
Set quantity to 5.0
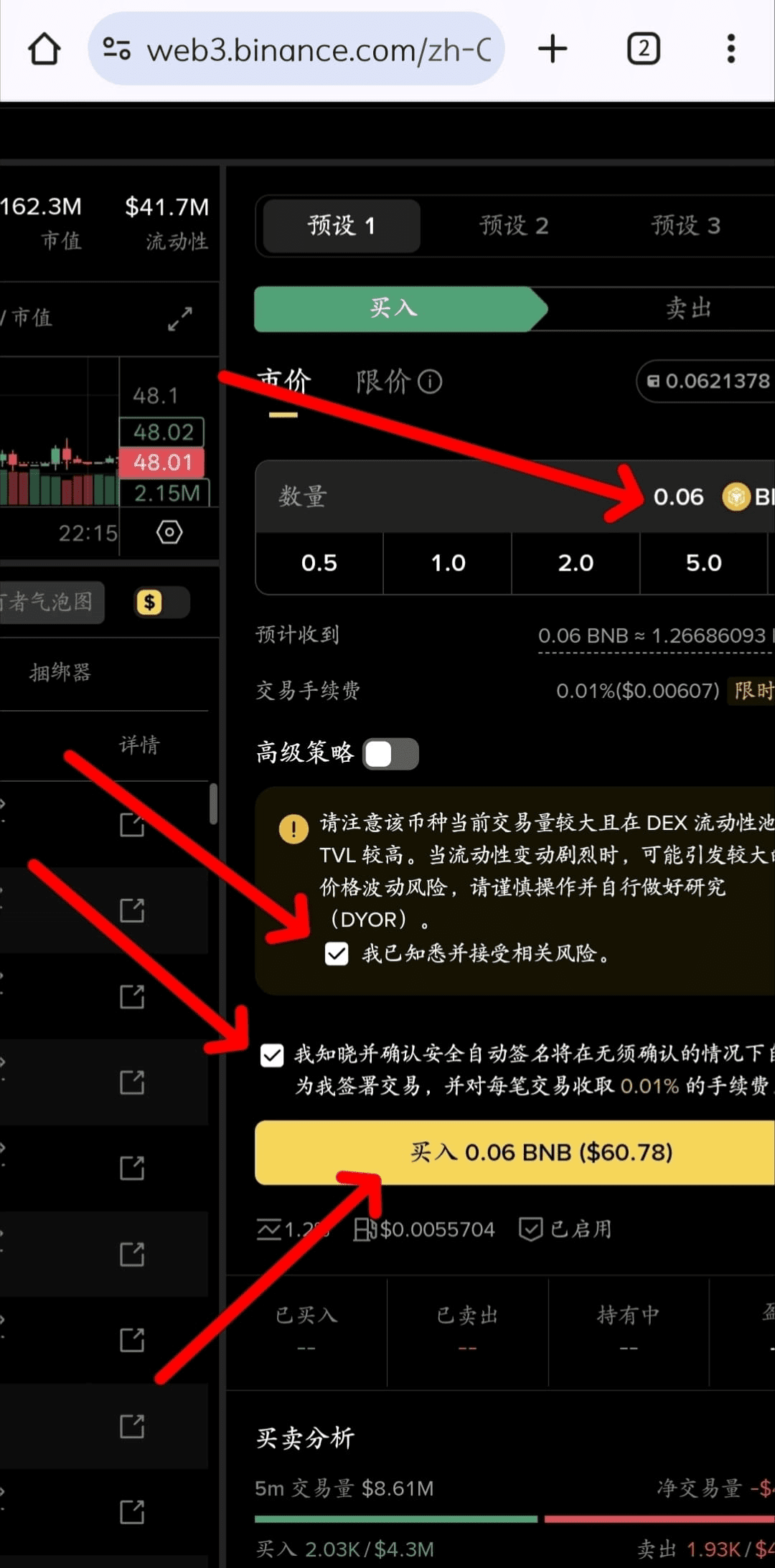[703, 563]
